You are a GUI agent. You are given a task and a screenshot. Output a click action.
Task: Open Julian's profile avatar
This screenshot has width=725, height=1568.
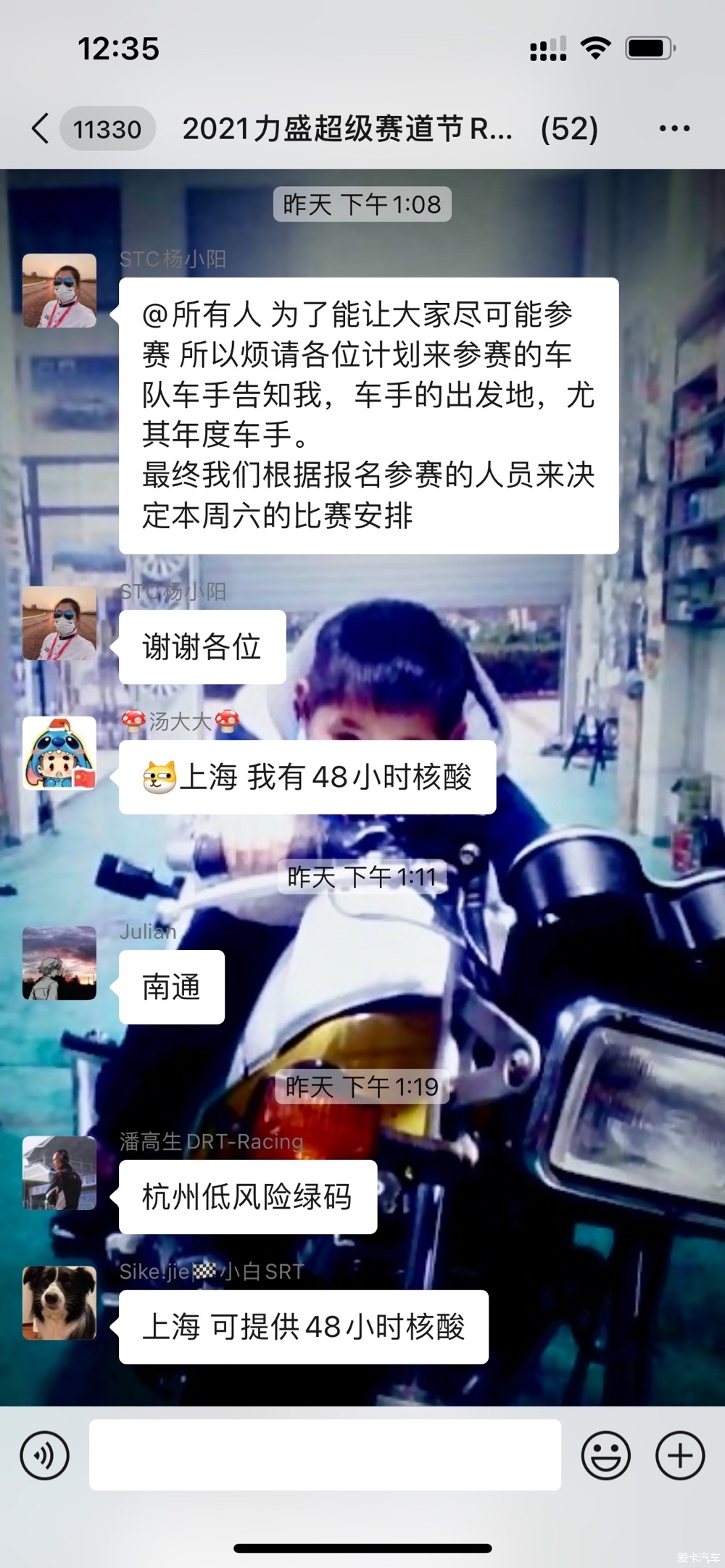[x=59, y=963]
